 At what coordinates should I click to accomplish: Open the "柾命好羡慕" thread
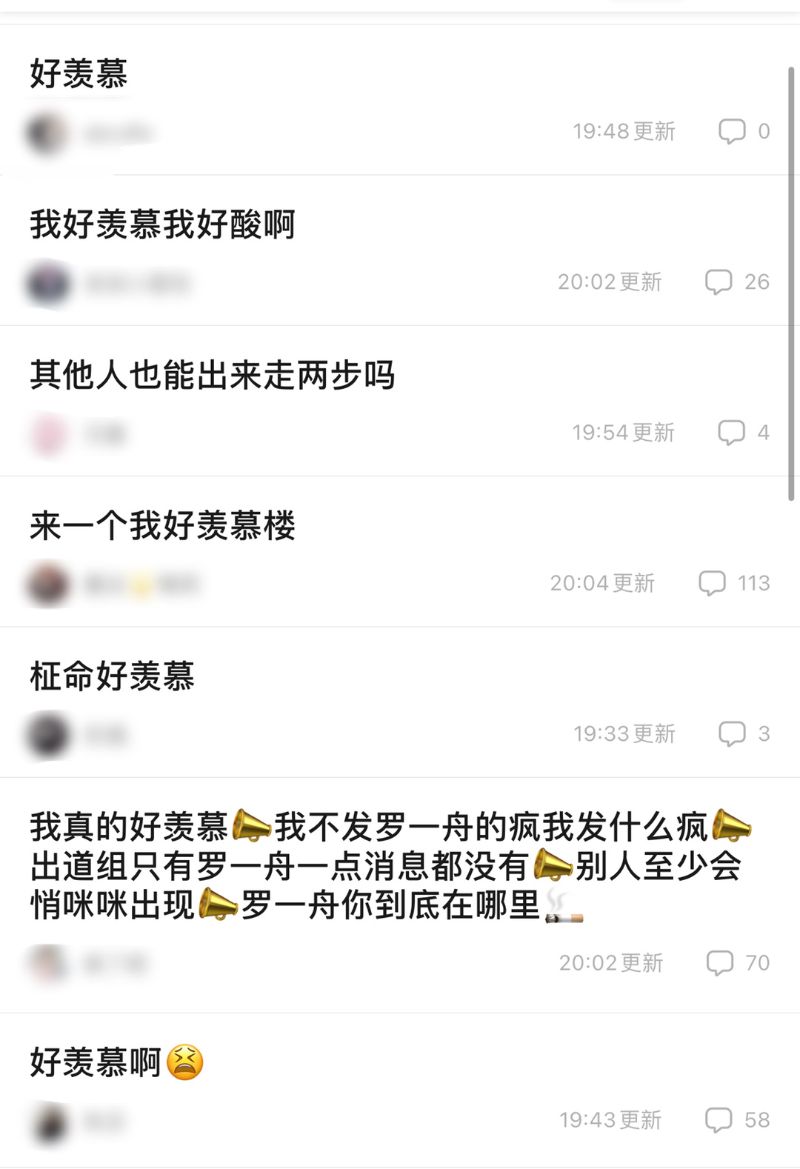pos(112,676)
